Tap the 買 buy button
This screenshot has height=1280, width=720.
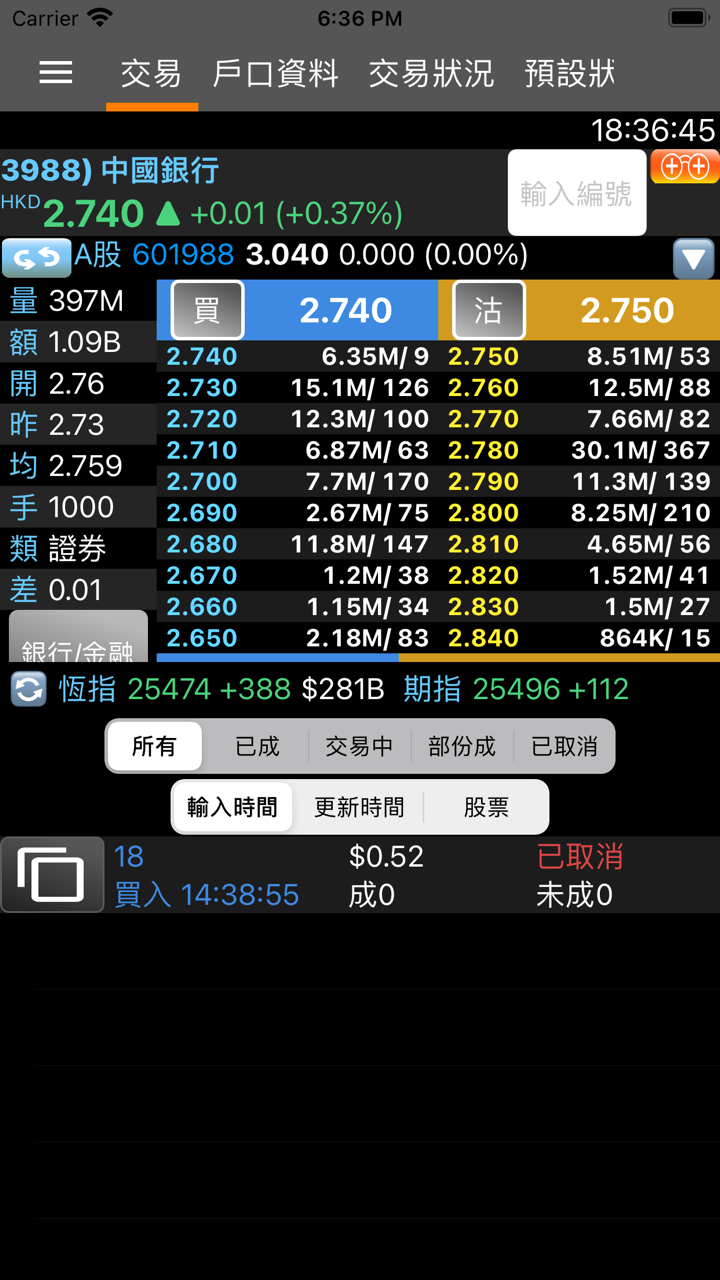coord(207,310)
